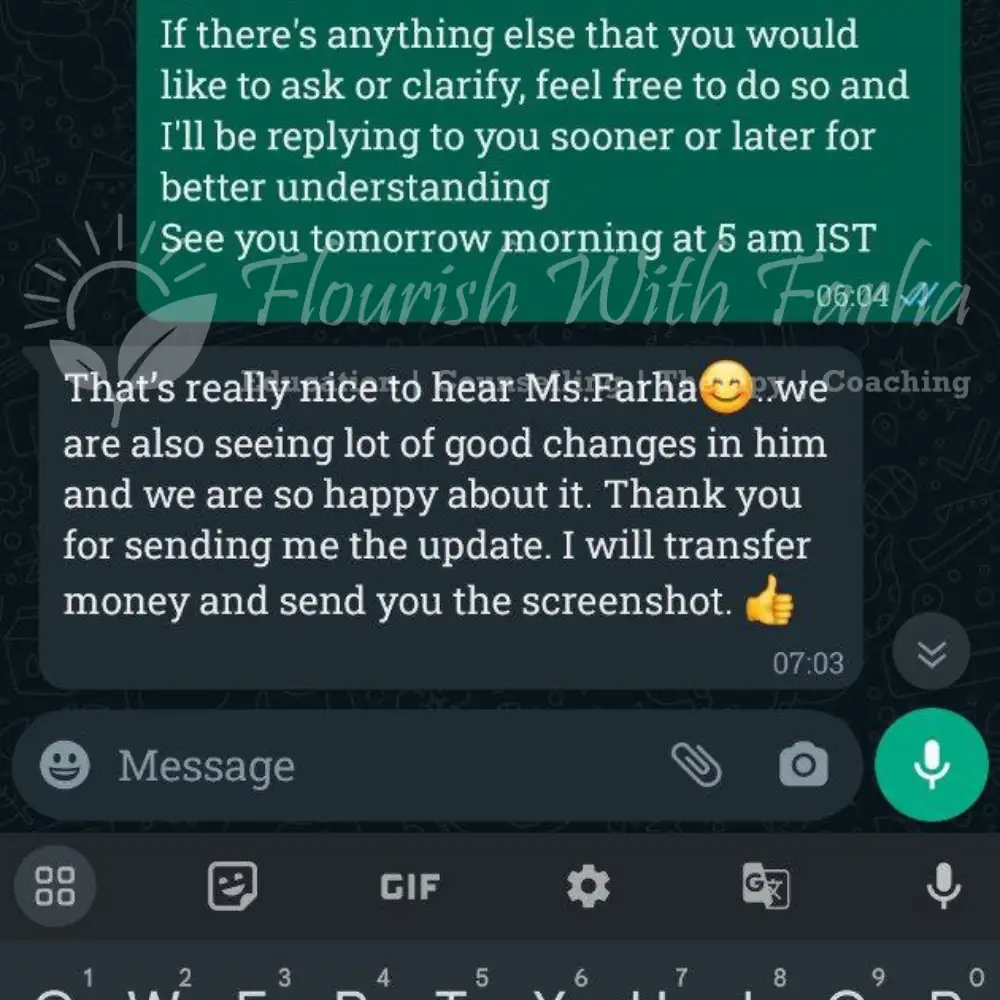Open the keyboard's four-square menu
This screenshot has width=1000, height=1000.
[x=55, y=886]
